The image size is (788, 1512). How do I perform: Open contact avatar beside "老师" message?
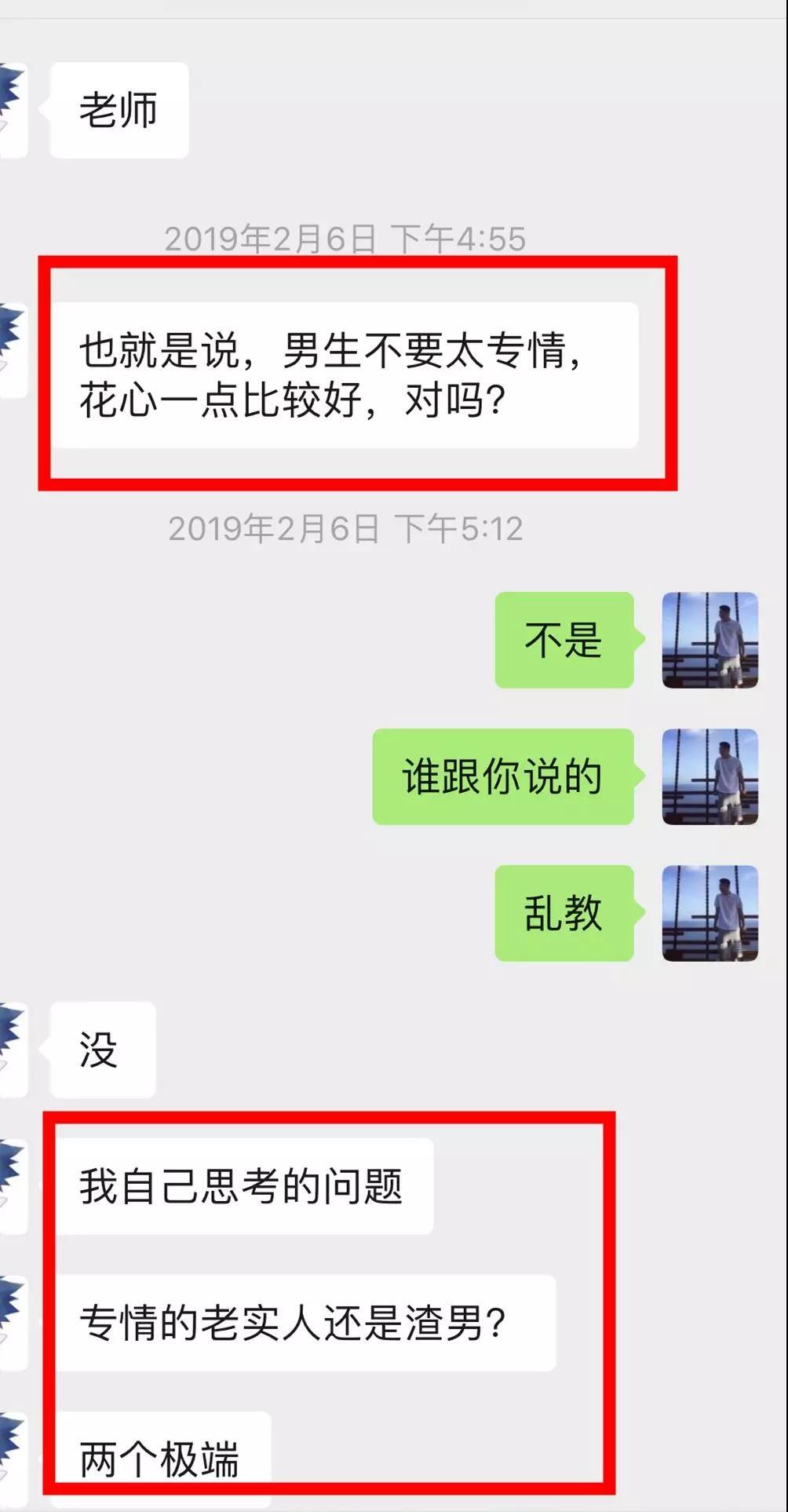(x=12, y=110)
